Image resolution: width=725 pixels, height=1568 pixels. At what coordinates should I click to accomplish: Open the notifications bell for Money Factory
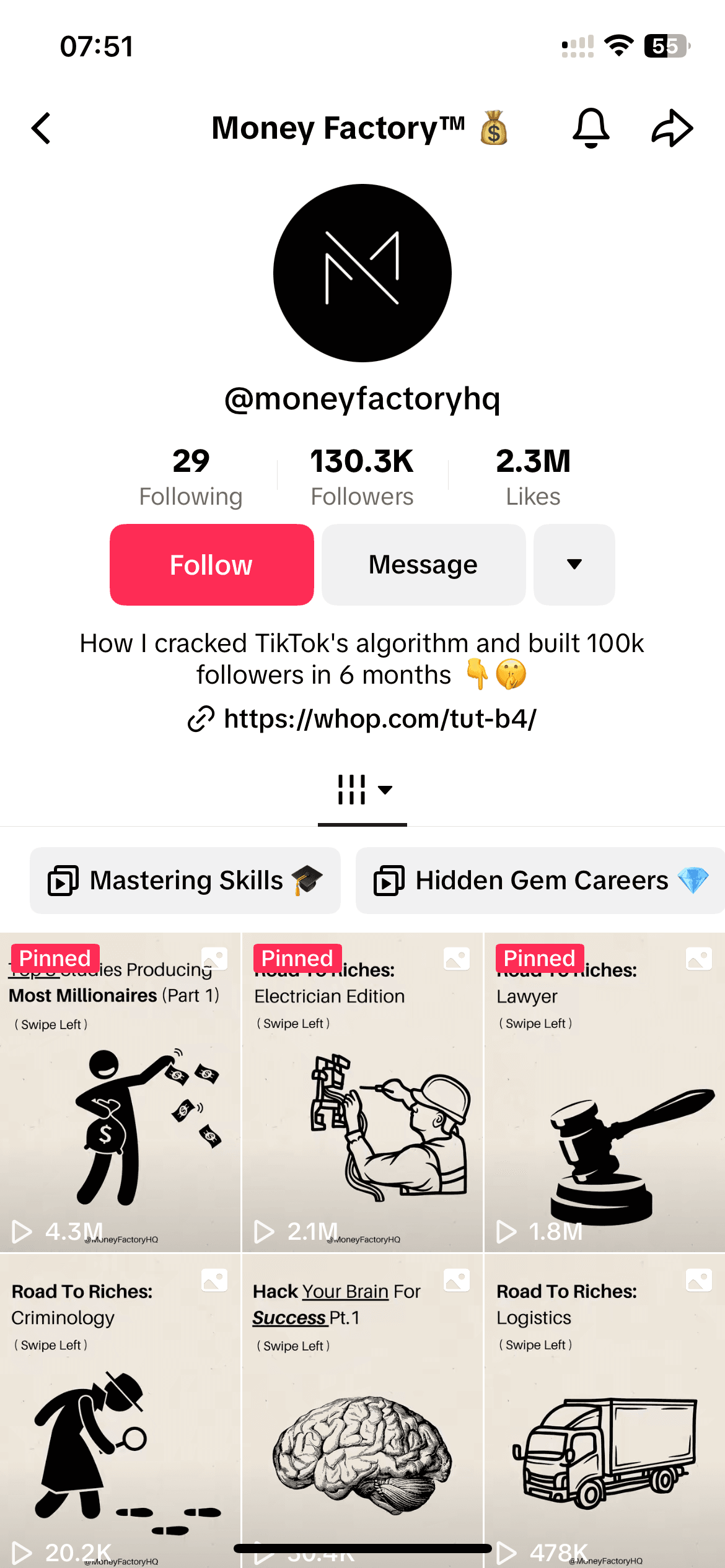[x=591, y=128]
